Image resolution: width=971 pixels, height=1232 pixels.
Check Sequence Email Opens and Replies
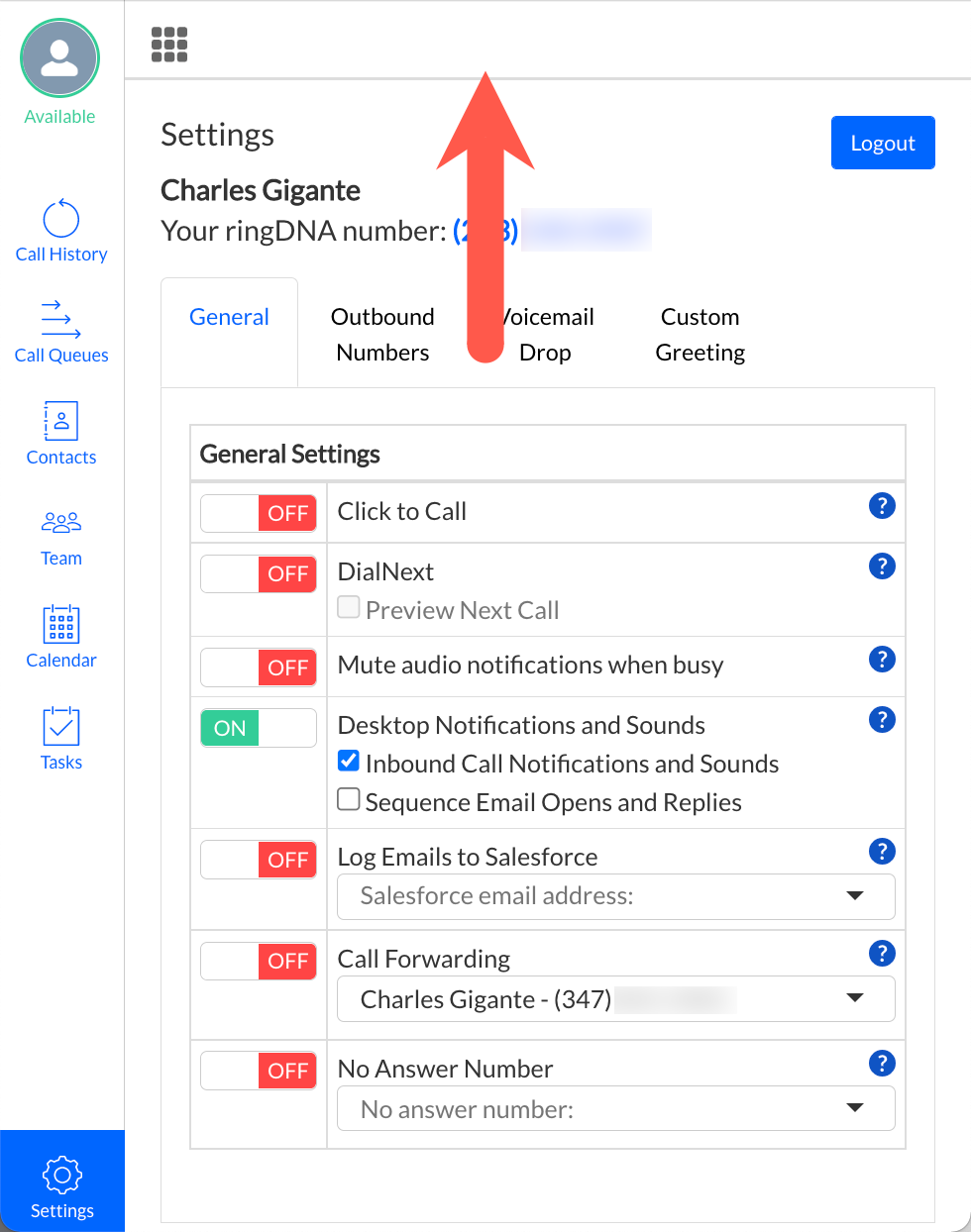click(349, 799)
